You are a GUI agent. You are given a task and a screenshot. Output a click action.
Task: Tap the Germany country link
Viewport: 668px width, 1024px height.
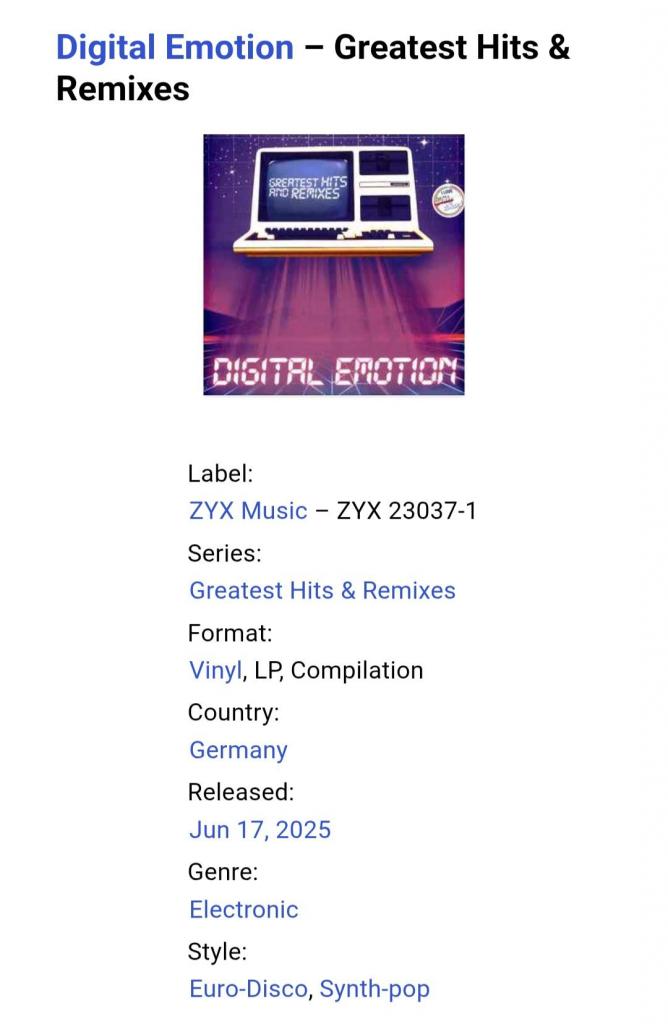point(238,750)
